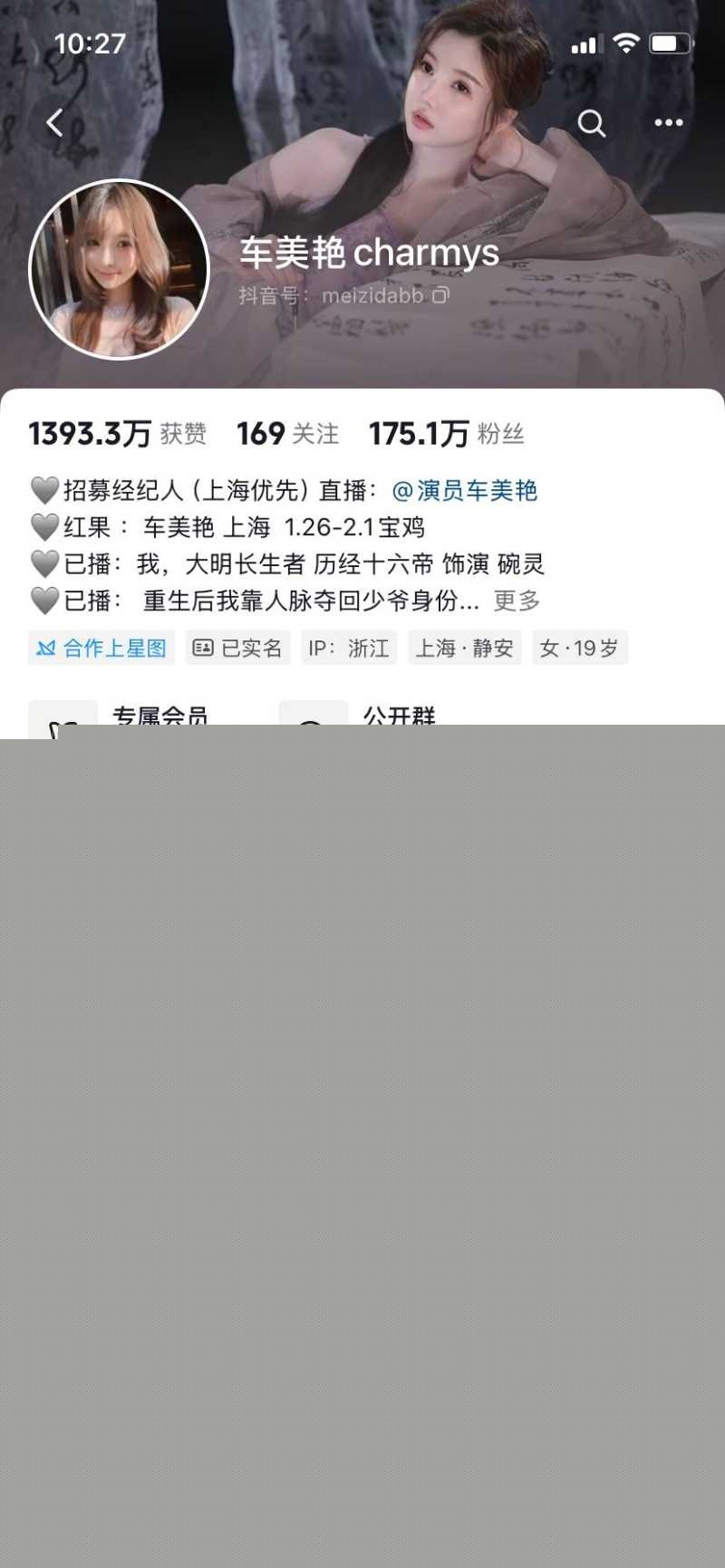Select the IP：浙江 location tag

(x=351, y=648)
